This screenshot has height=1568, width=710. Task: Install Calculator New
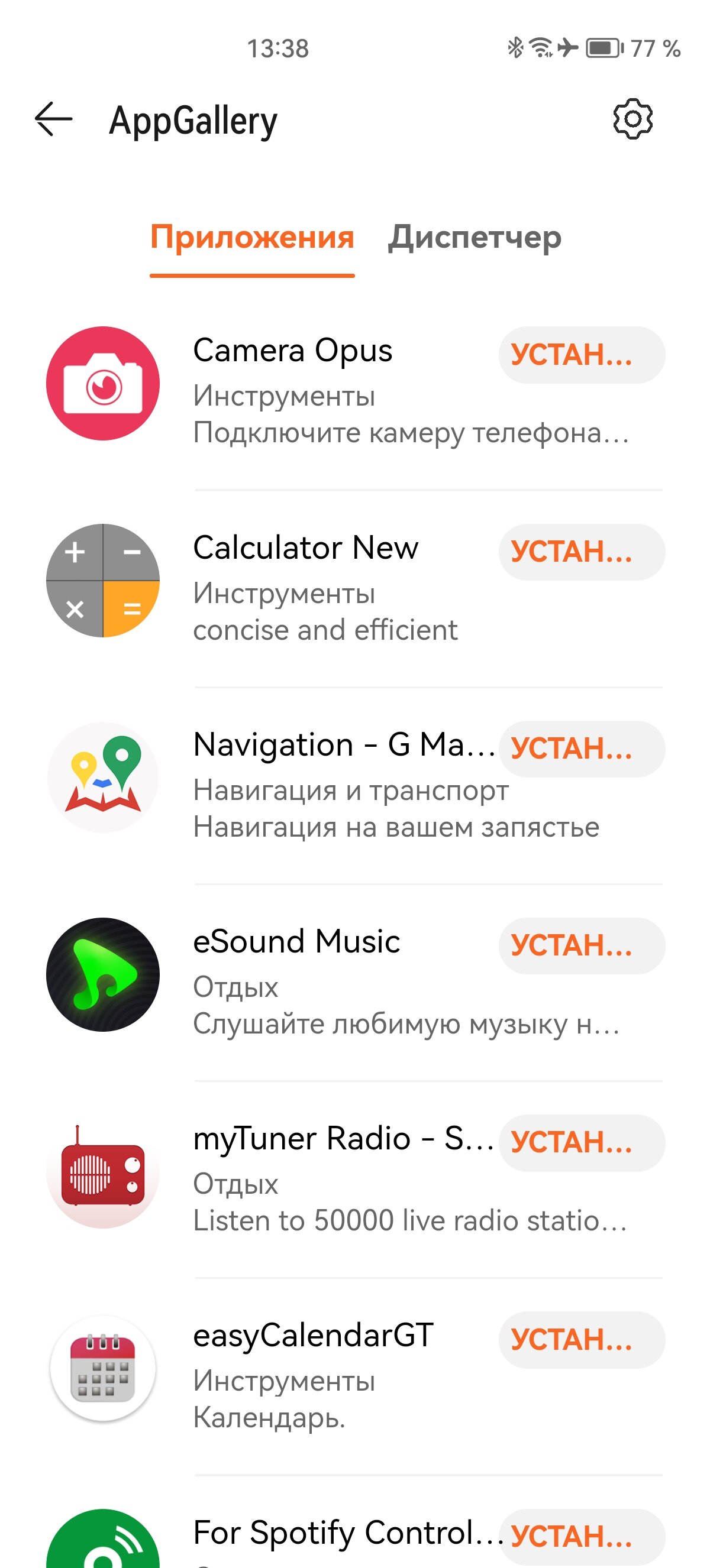click(x=582, y=552)
